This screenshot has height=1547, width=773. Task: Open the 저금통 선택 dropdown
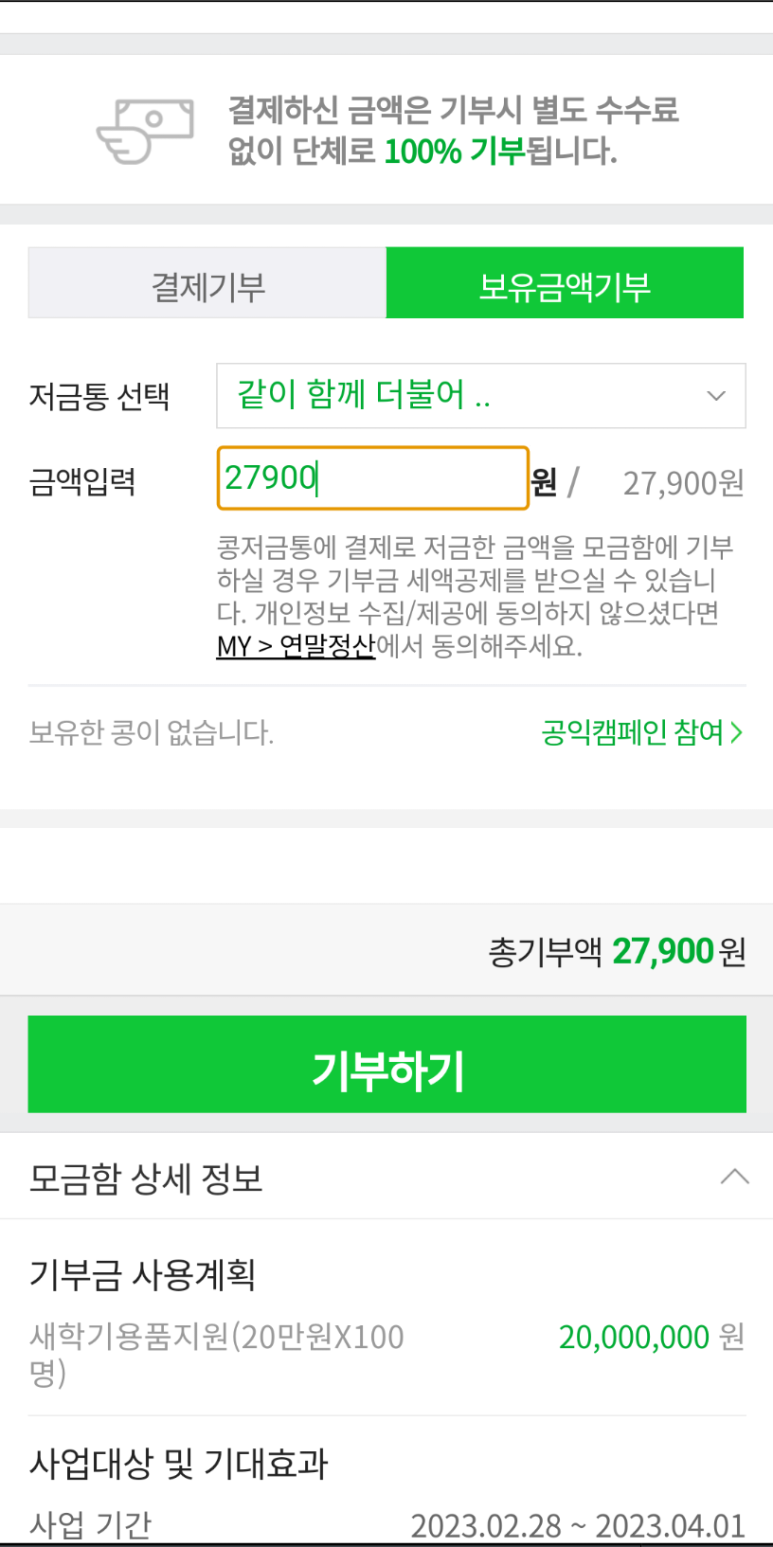pos(481,396)
